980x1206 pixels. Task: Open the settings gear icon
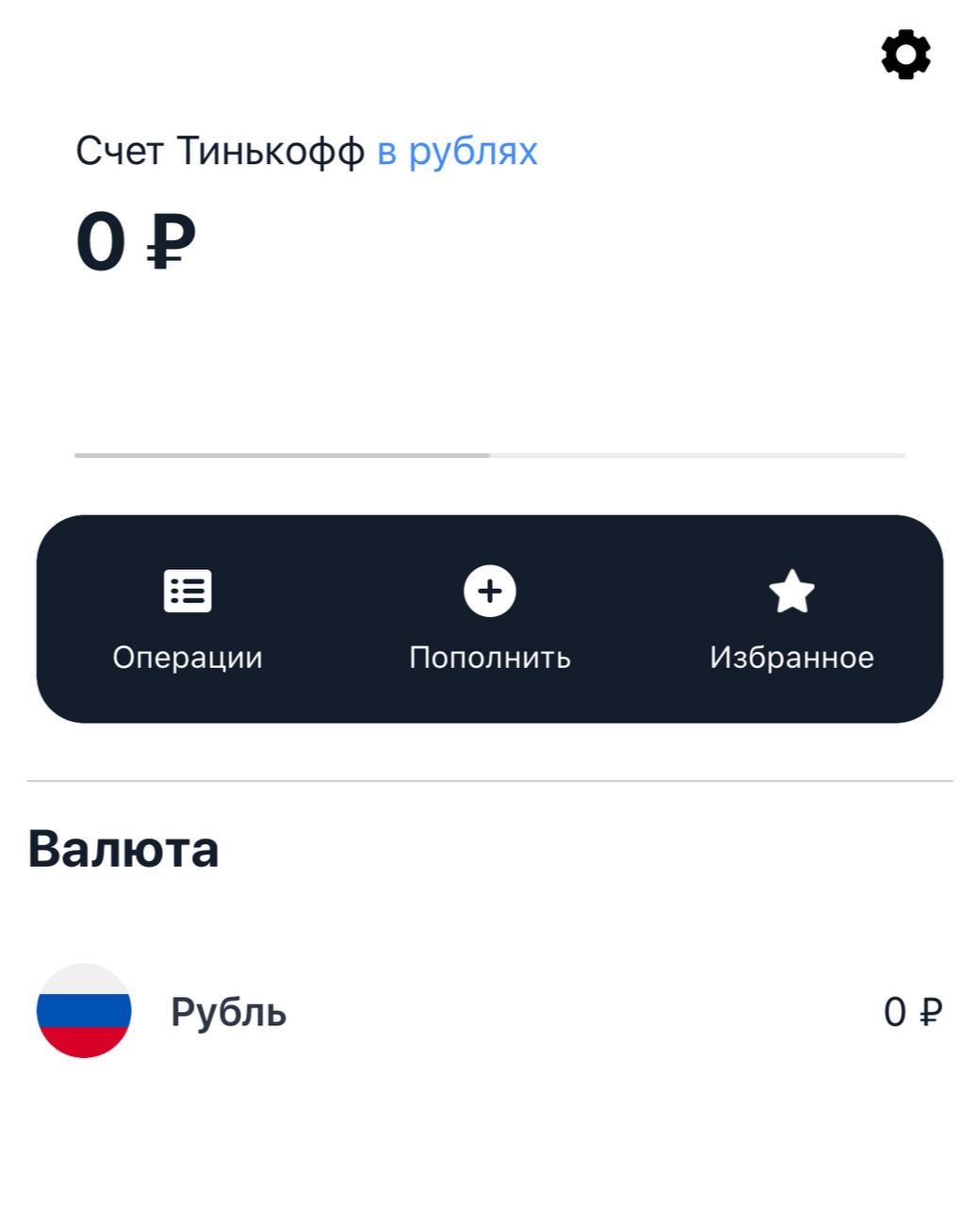pyautogui.click(x=906, y=55)
